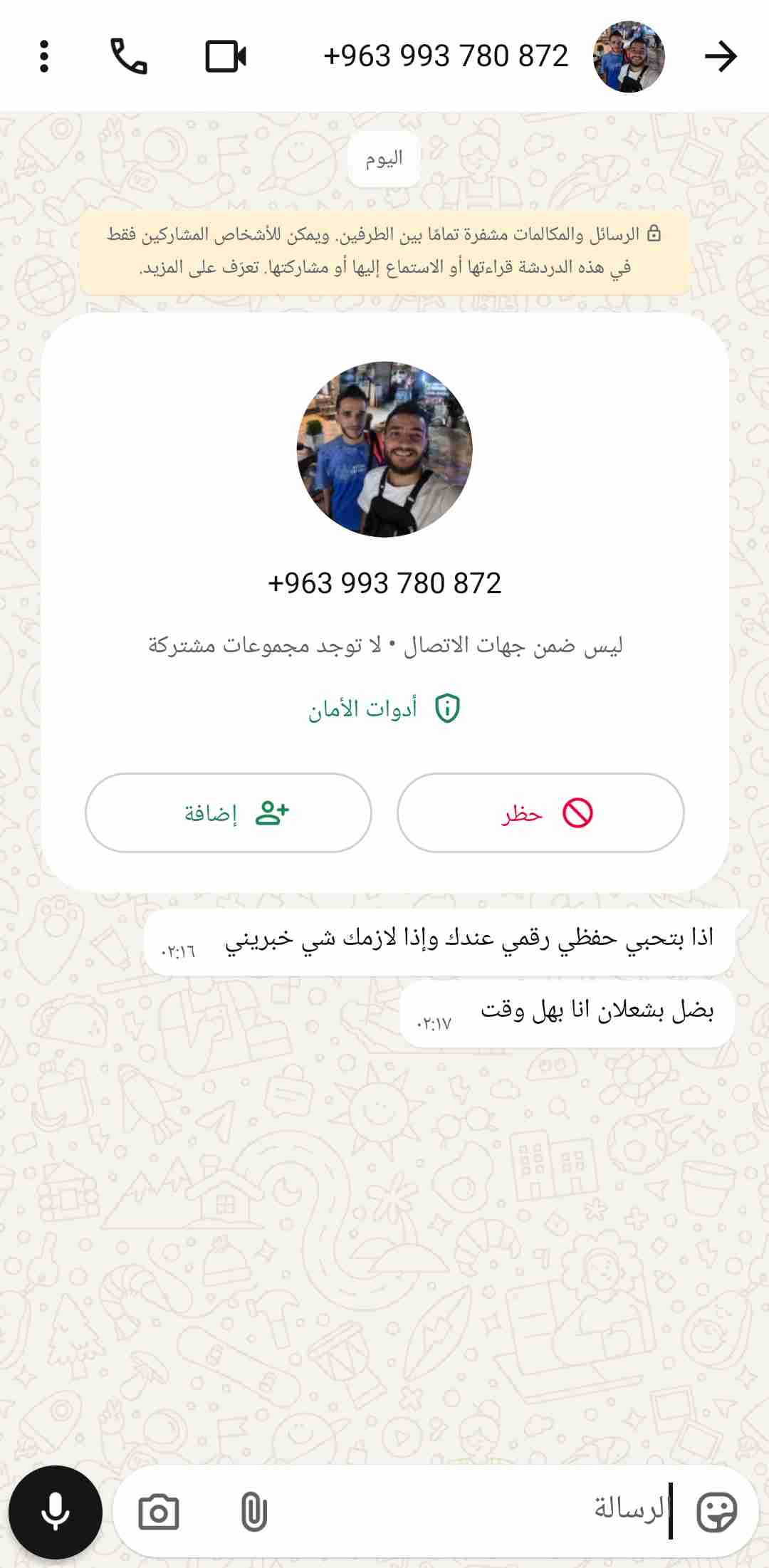Open contact info from the header number
Viewport: 769px width, 1568px height.
click(x=446, y=56)
